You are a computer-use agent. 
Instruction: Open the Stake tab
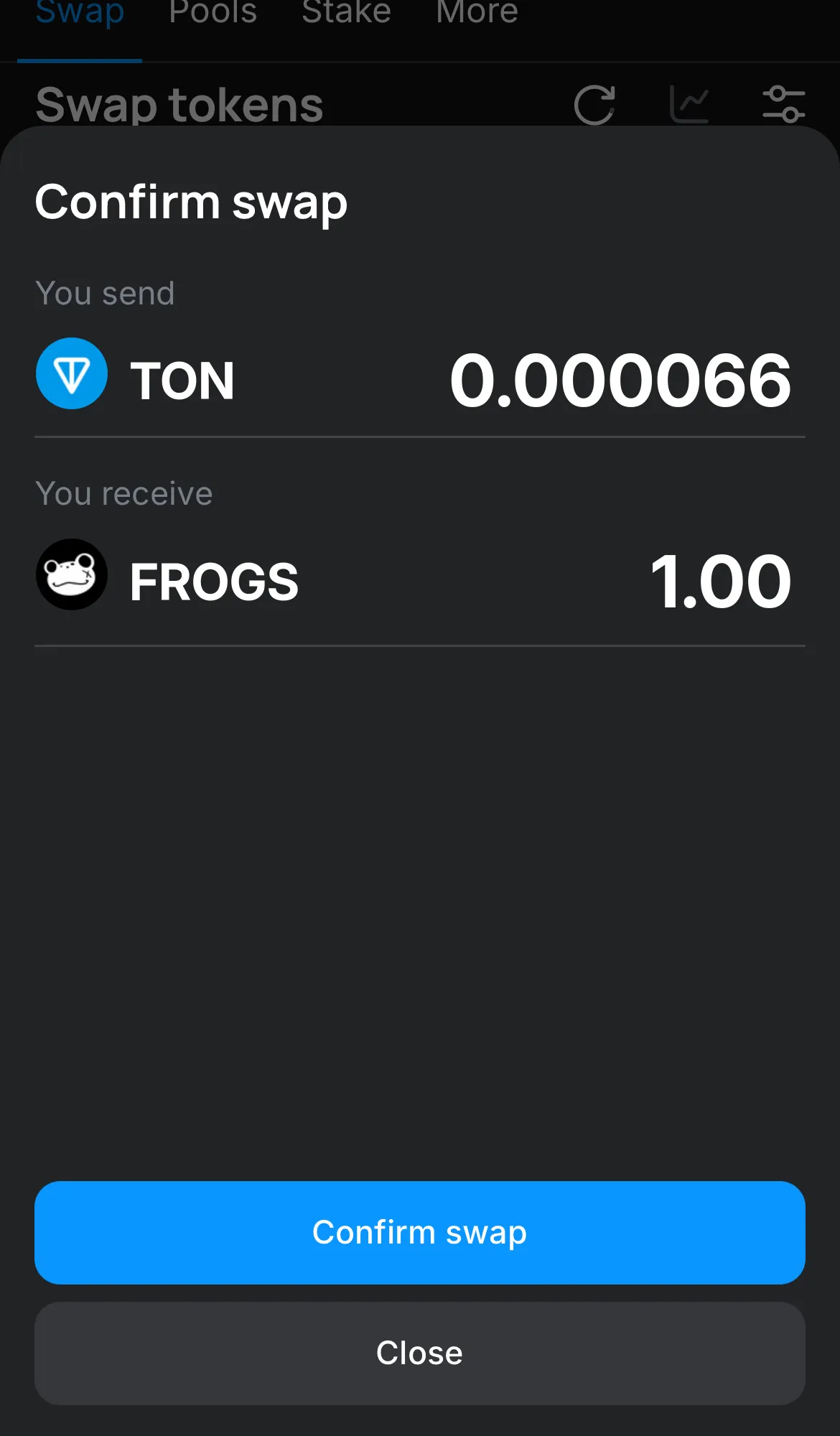coord(346,13)
